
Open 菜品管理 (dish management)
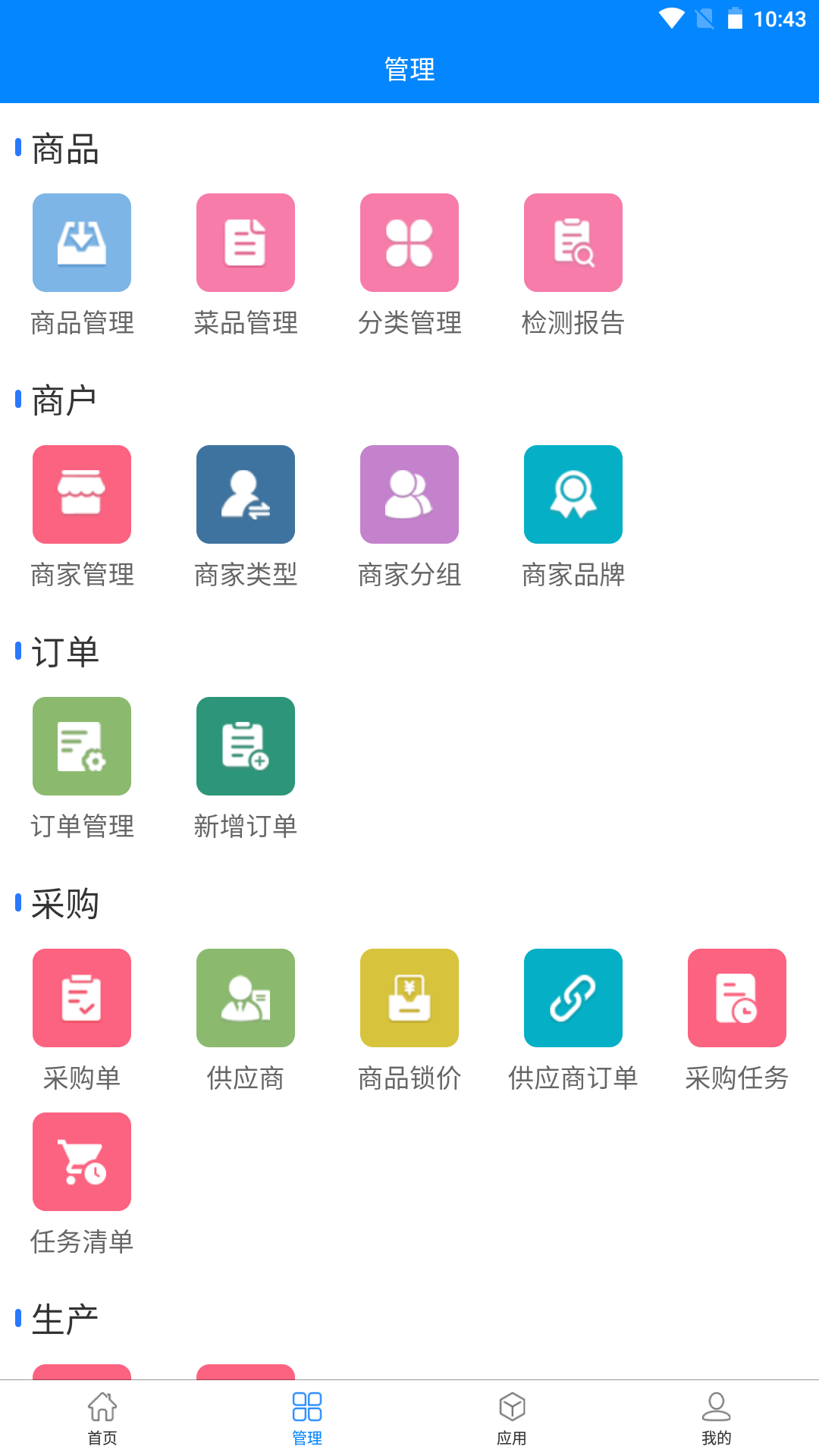(246, 243)
